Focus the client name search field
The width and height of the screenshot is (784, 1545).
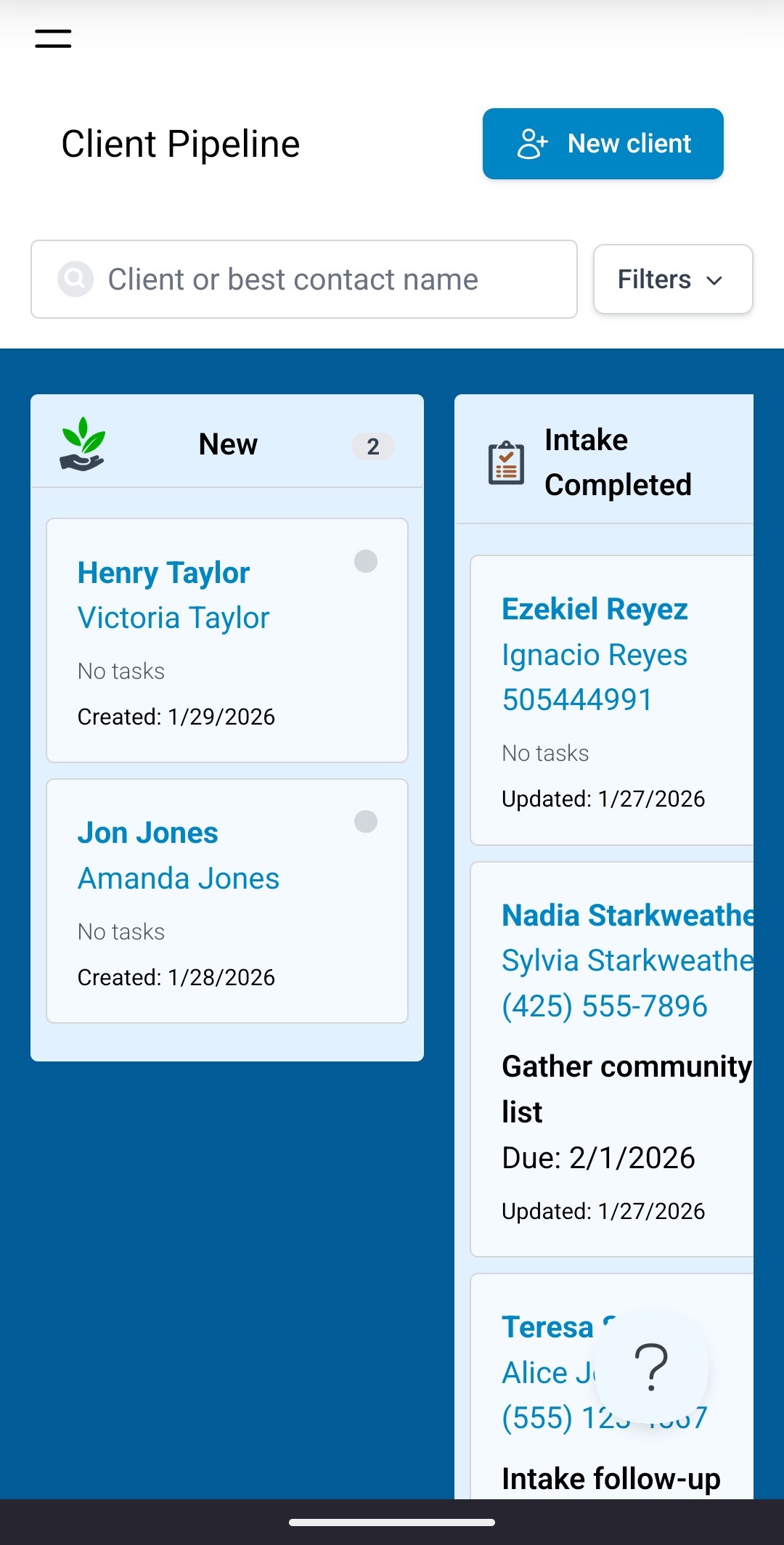pos(305,280)
